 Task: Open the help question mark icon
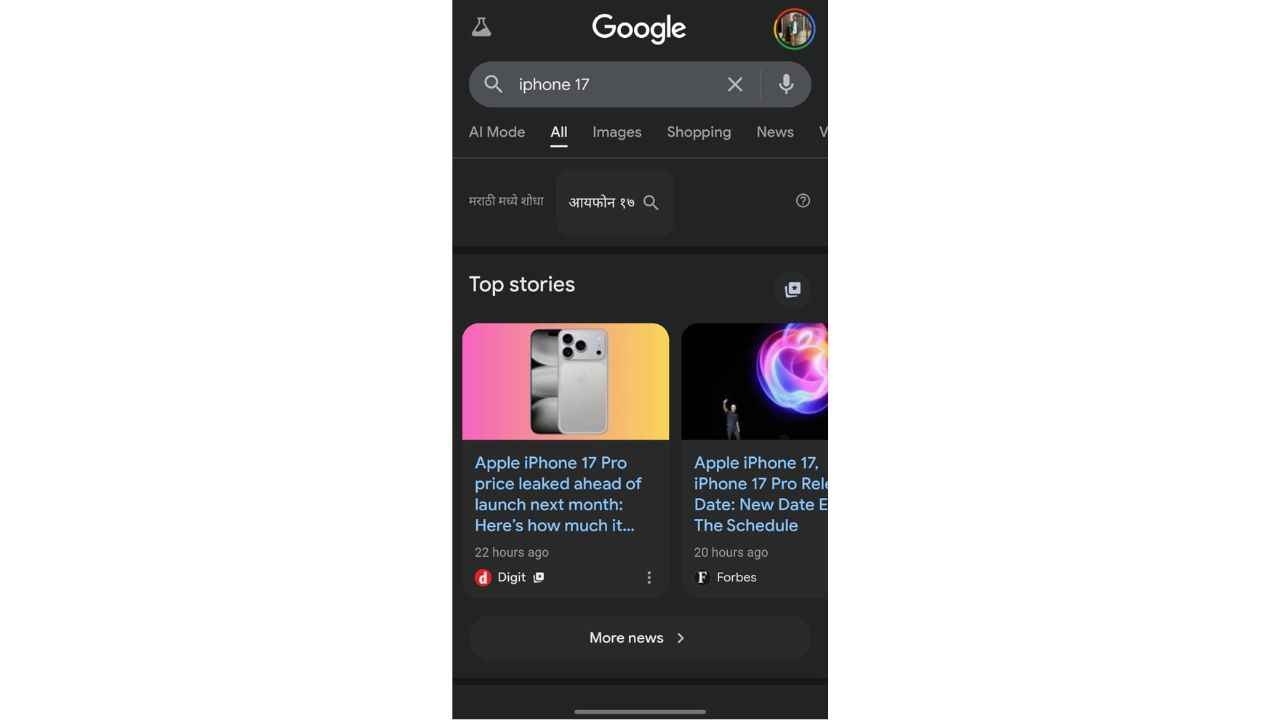802,201
